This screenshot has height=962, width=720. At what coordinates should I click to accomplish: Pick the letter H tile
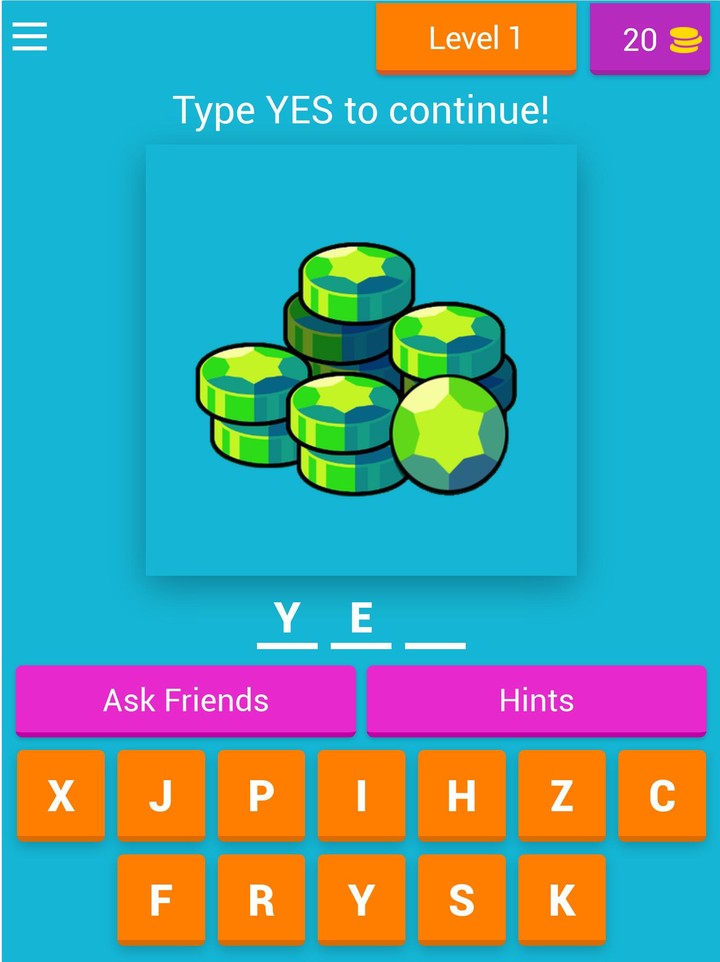pos(461,795)
